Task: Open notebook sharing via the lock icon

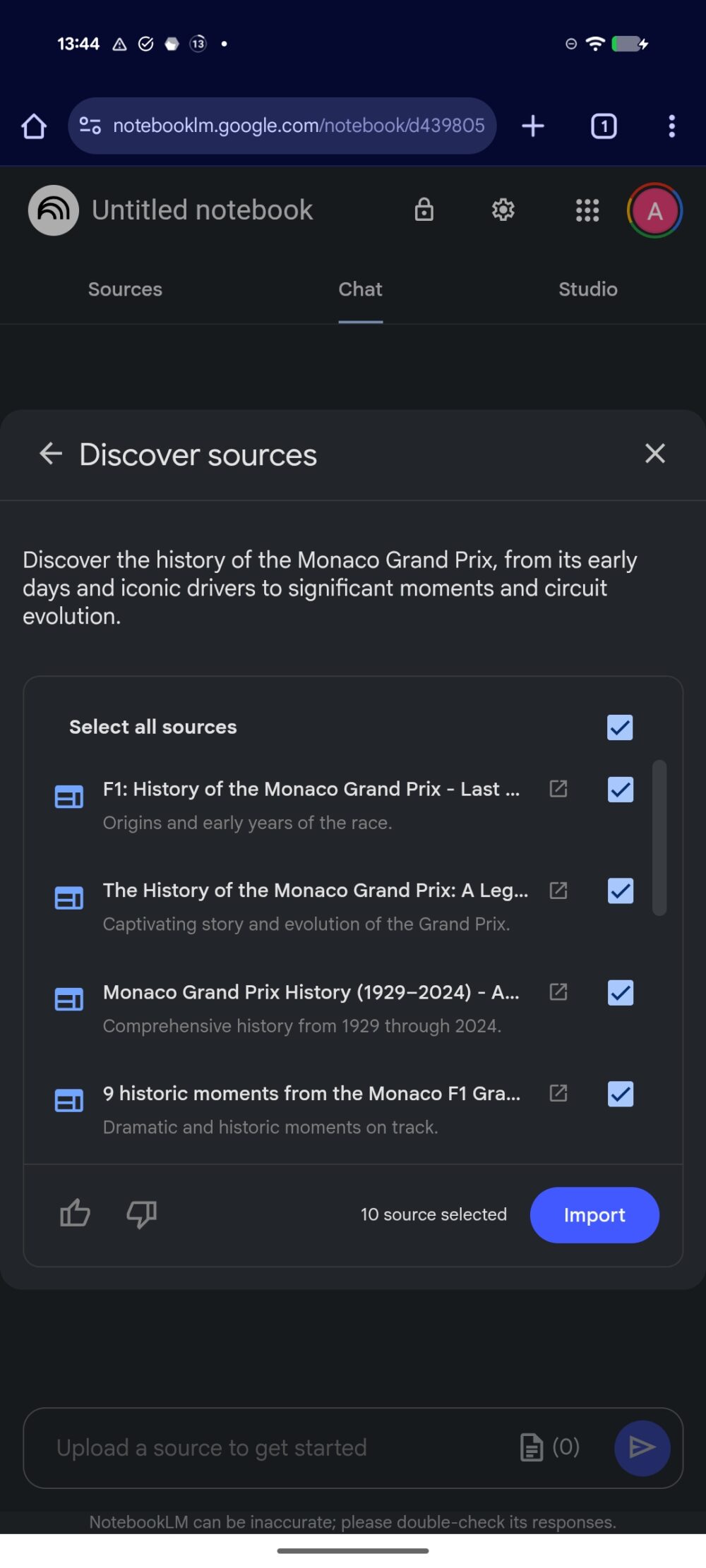Action: [423, 210]
